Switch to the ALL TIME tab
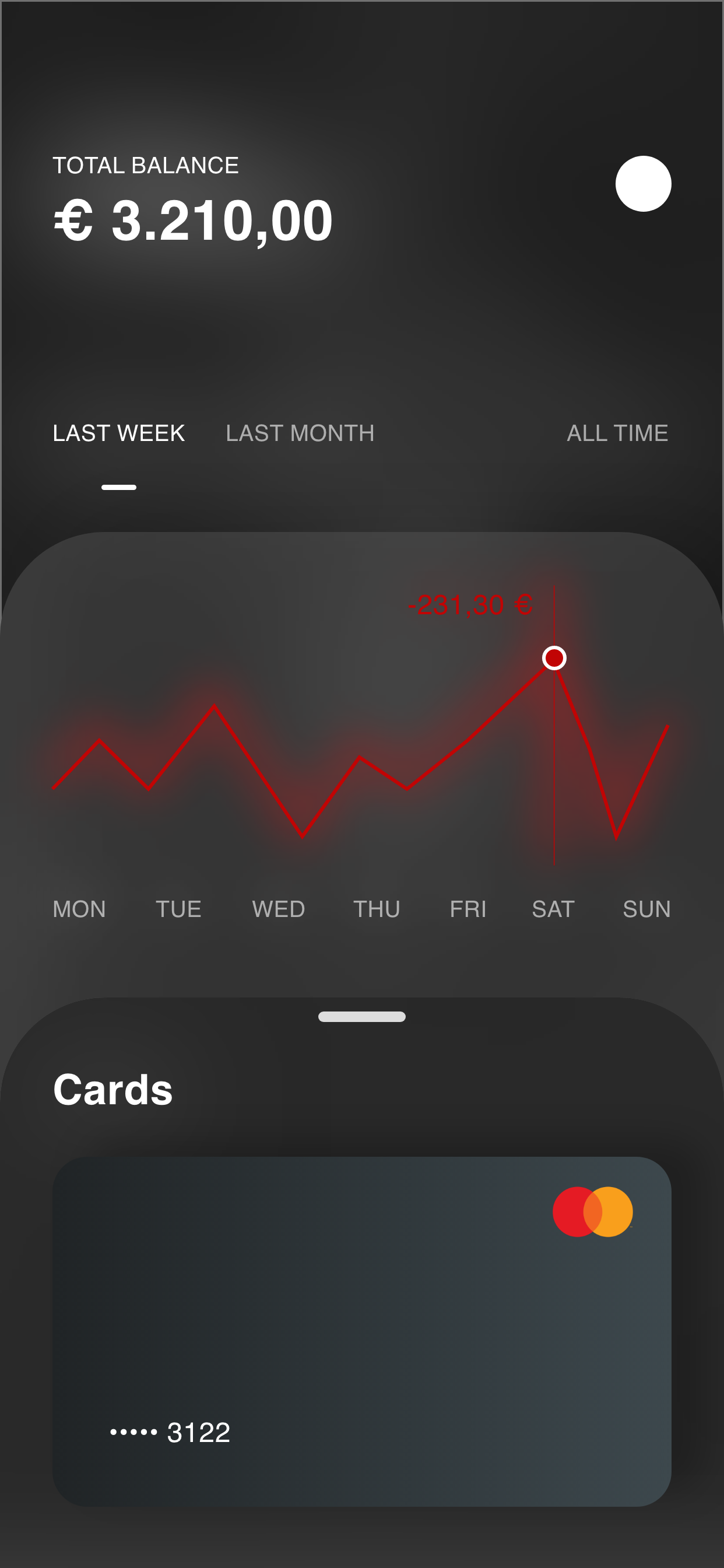The image size is (724, 1568). (617, 433)
